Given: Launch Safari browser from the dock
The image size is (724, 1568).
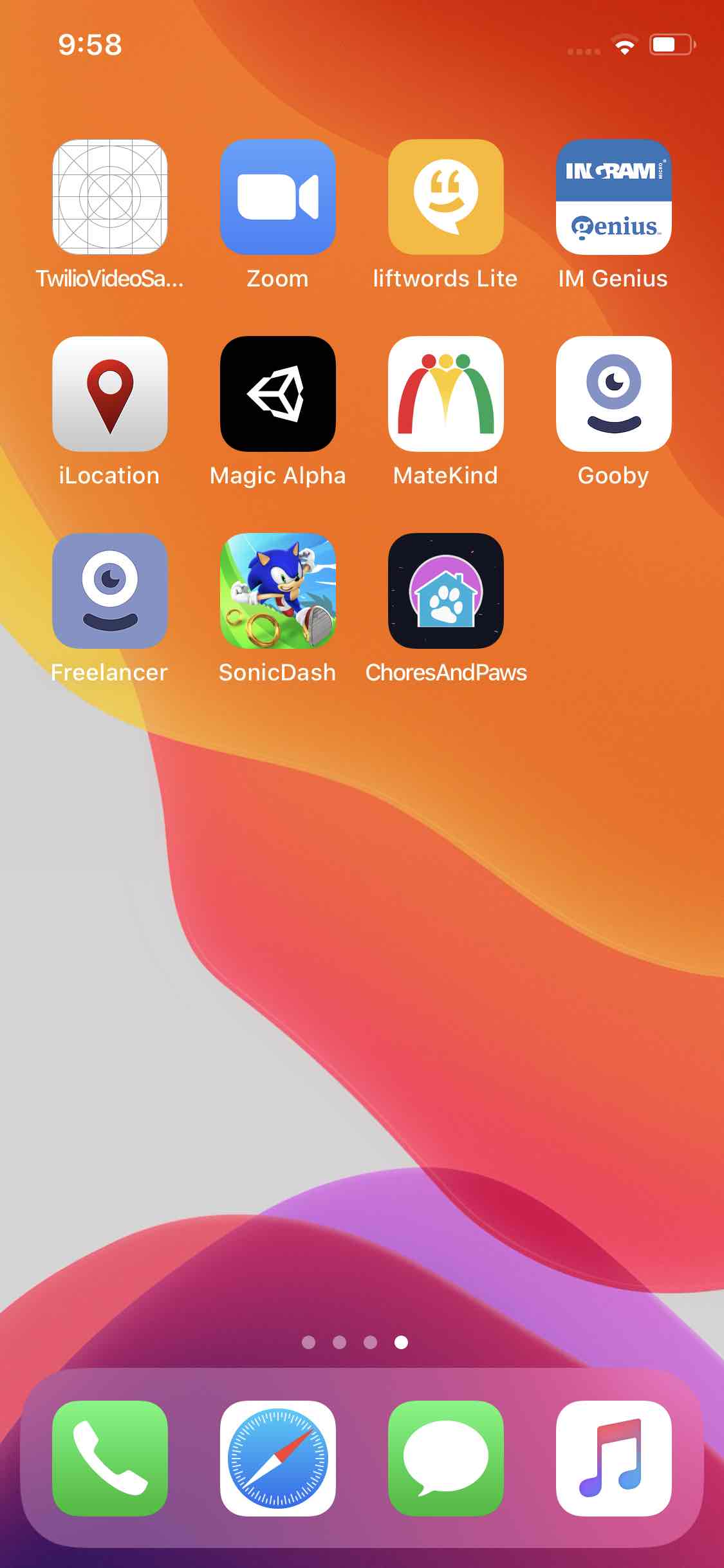Looking at the screenshot, I should click(x=277, y=1459).
